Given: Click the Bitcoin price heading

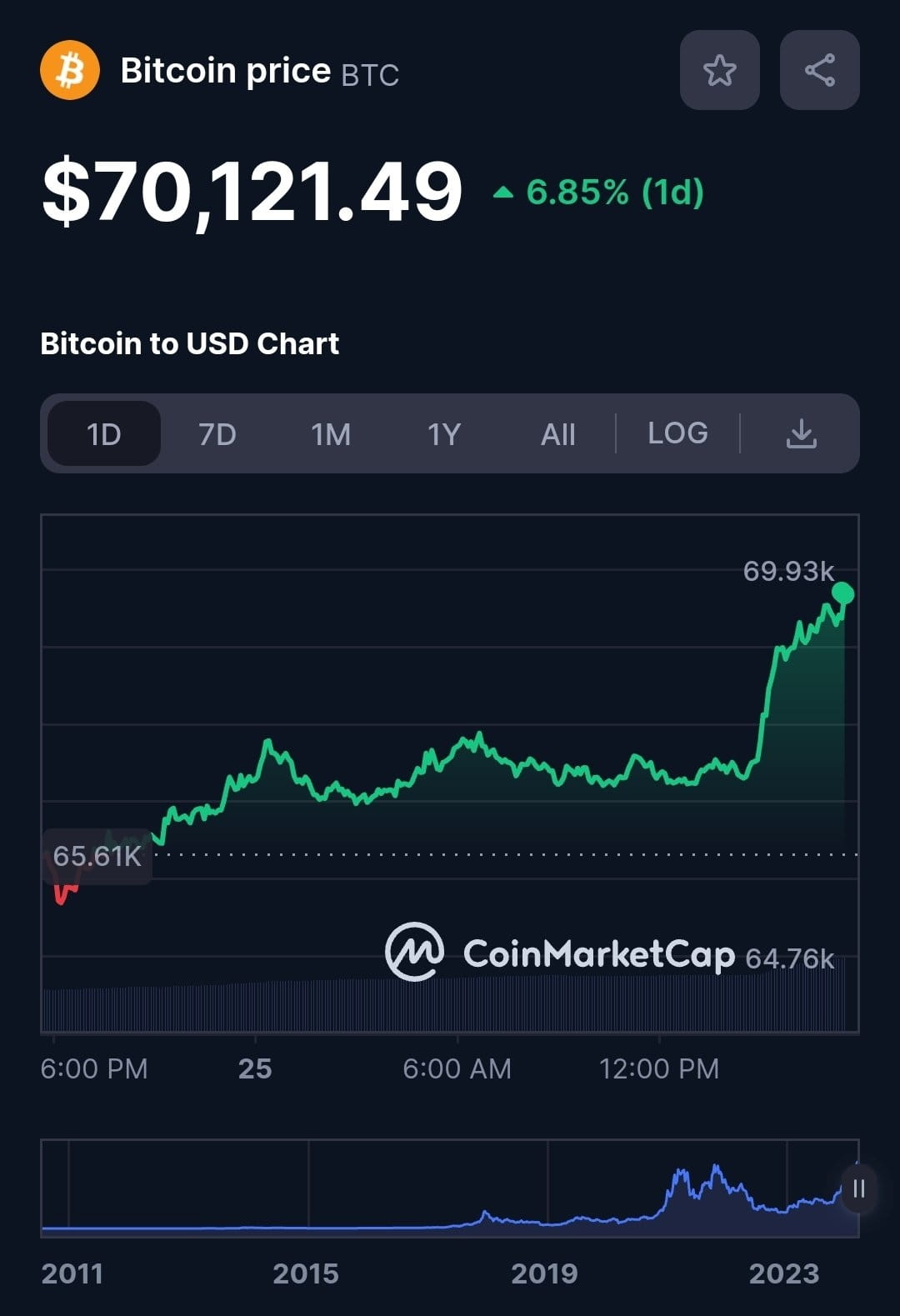Looking at the screenshot, I should pyautogui.click(x=225, y=70).
